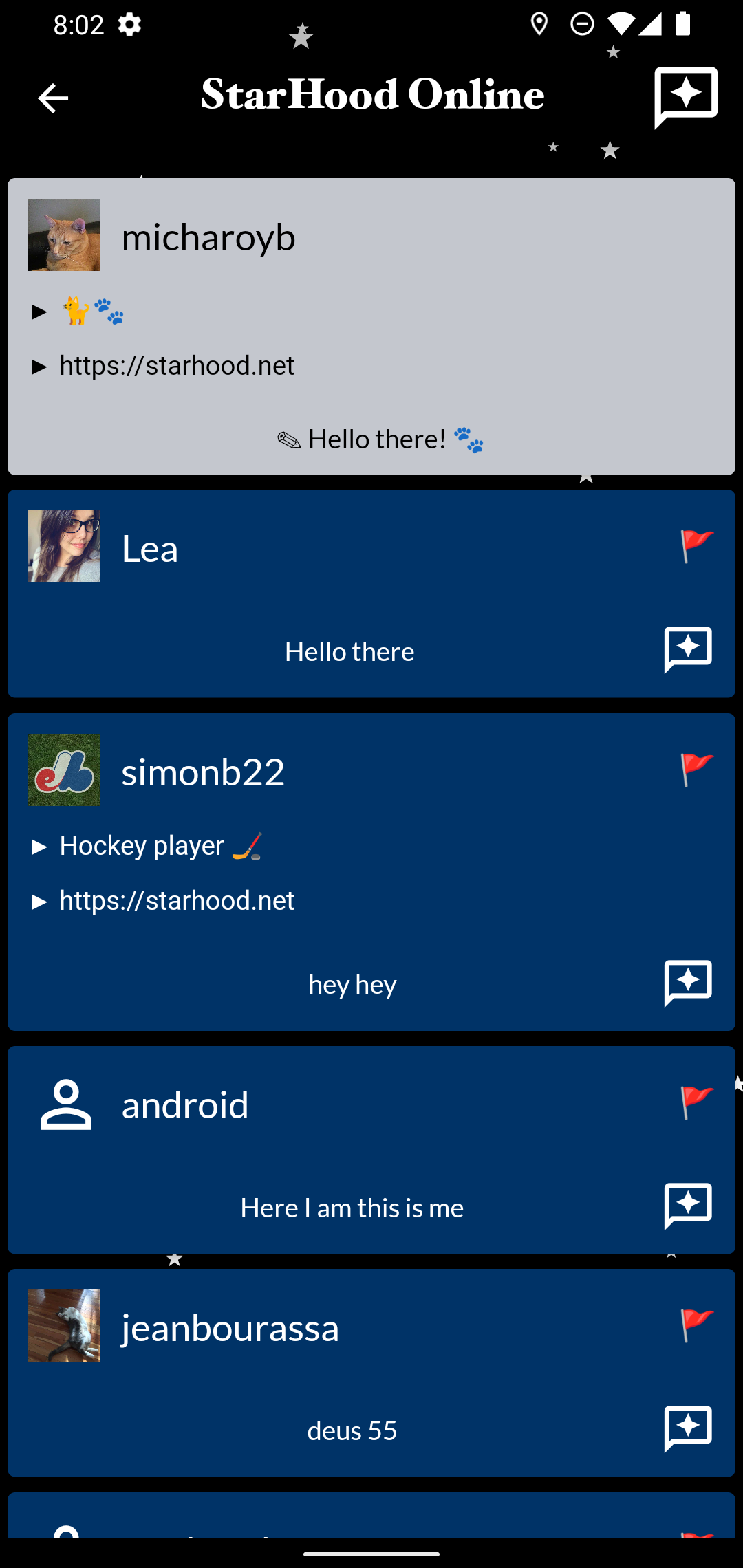This screenshot has height=1568, width=743.
Task: Open micharoyb's cat avatar
Action: point(64,235)
